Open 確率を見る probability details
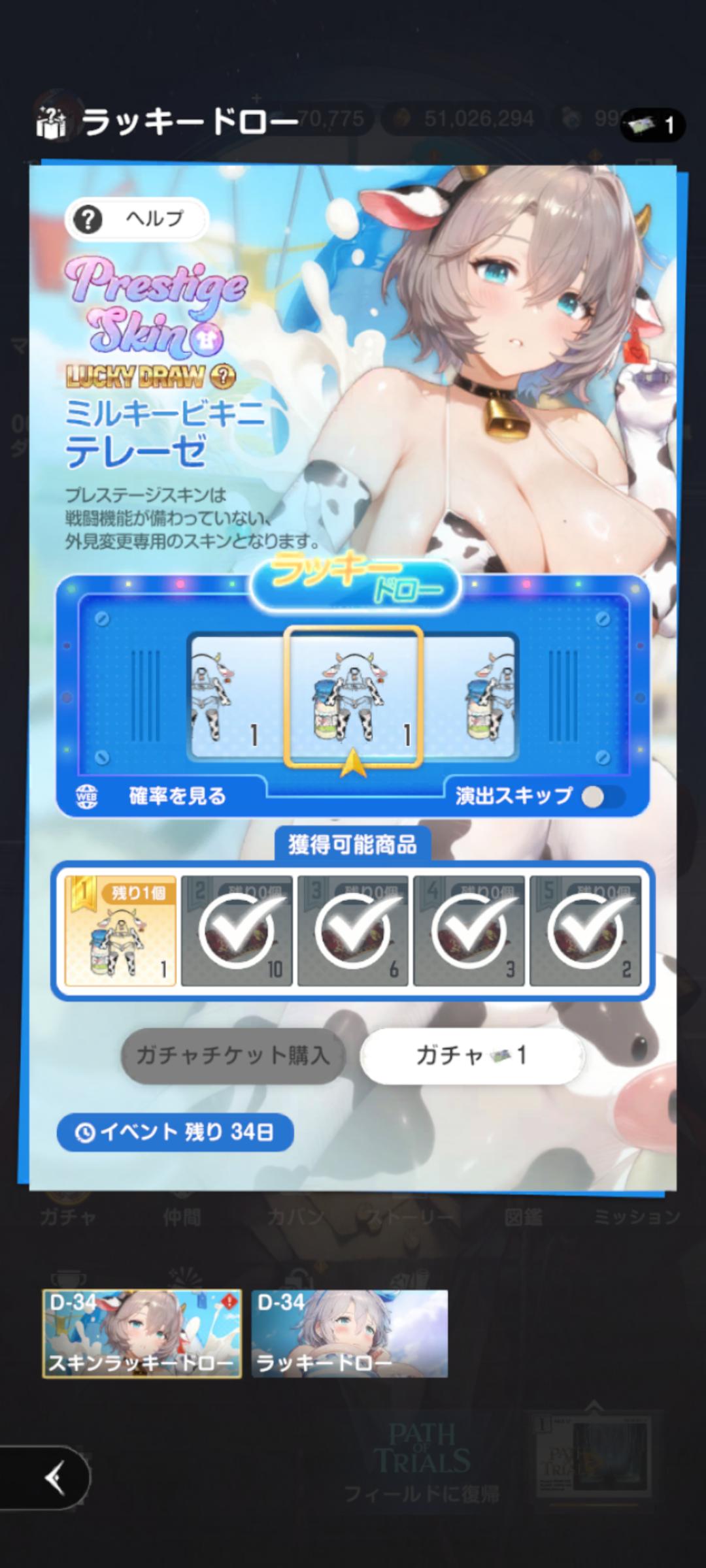This screenshot has width=706, height=1568. [176, 796]
